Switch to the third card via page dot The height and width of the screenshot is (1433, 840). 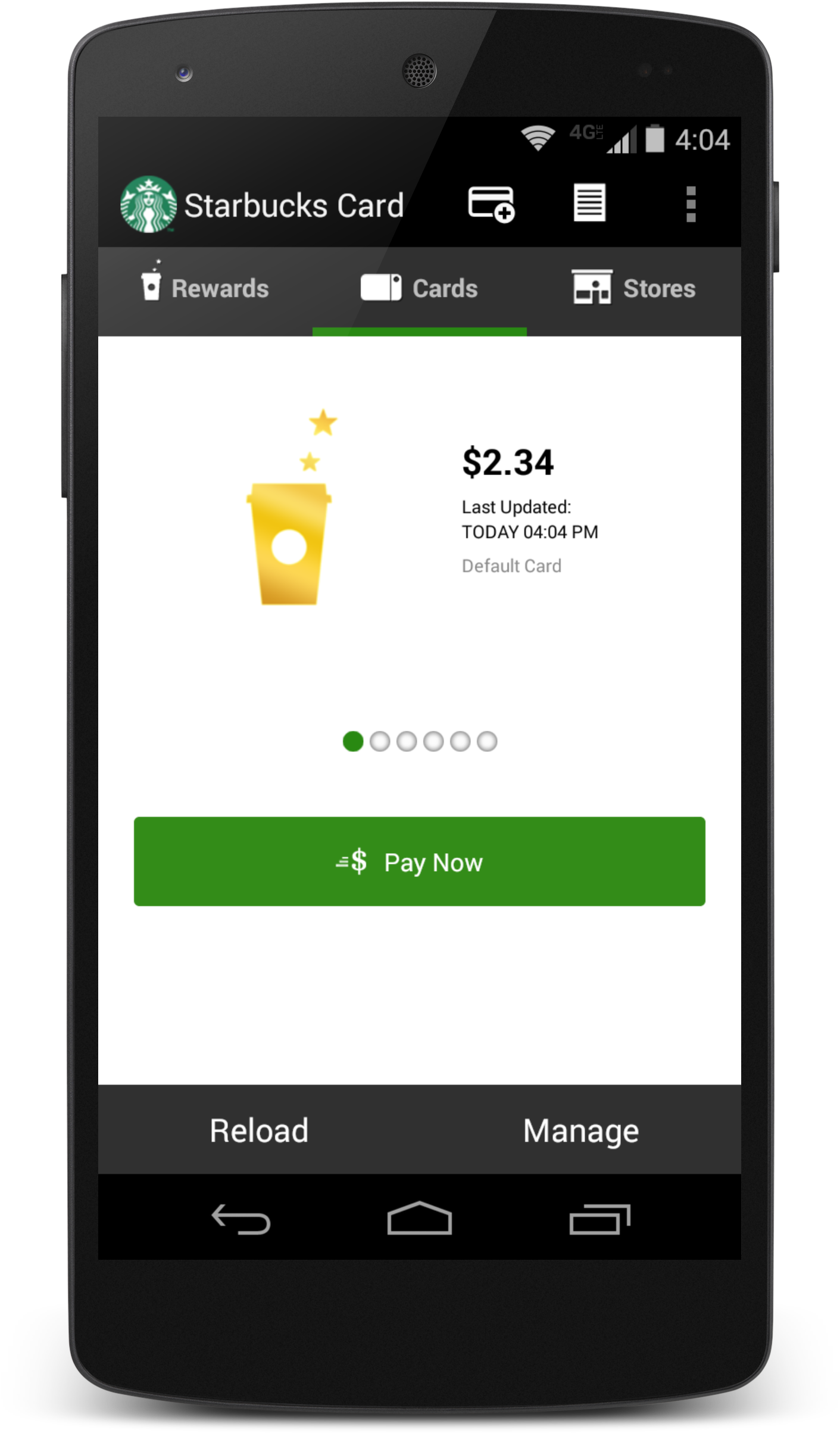(407, 742)
